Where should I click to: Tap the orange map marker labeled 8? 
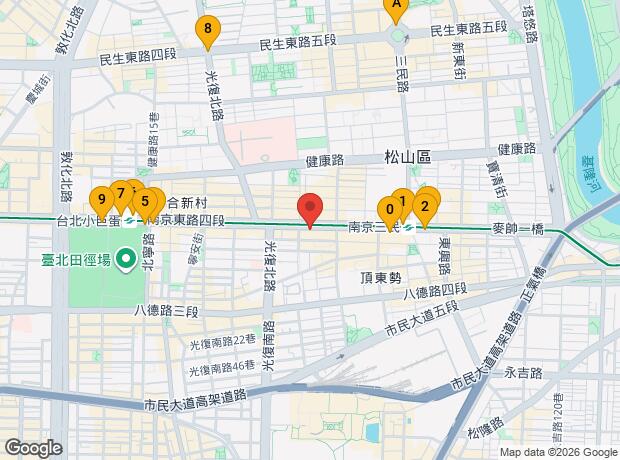[207, 30]
